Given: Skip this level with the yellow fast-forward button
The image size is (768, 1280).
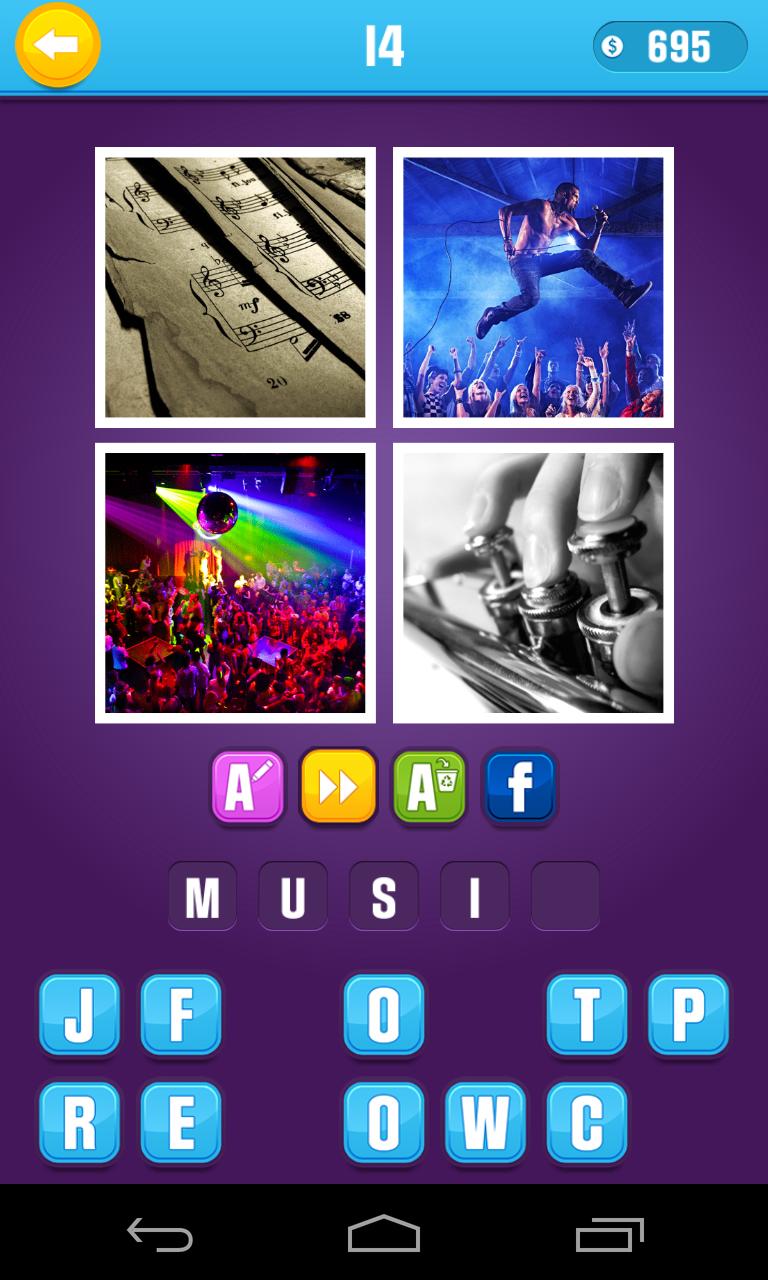Looking at the screenshot, I should pyautogui.click(x=338, y=787).
